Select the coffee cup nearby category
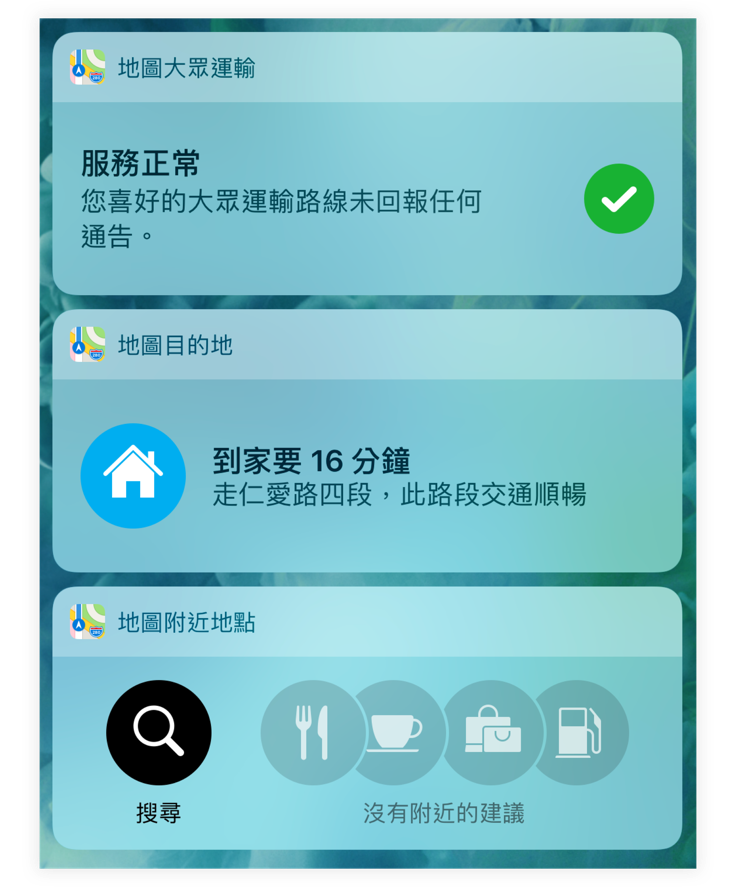The image size is (736, 887). [x=396, y=733]
